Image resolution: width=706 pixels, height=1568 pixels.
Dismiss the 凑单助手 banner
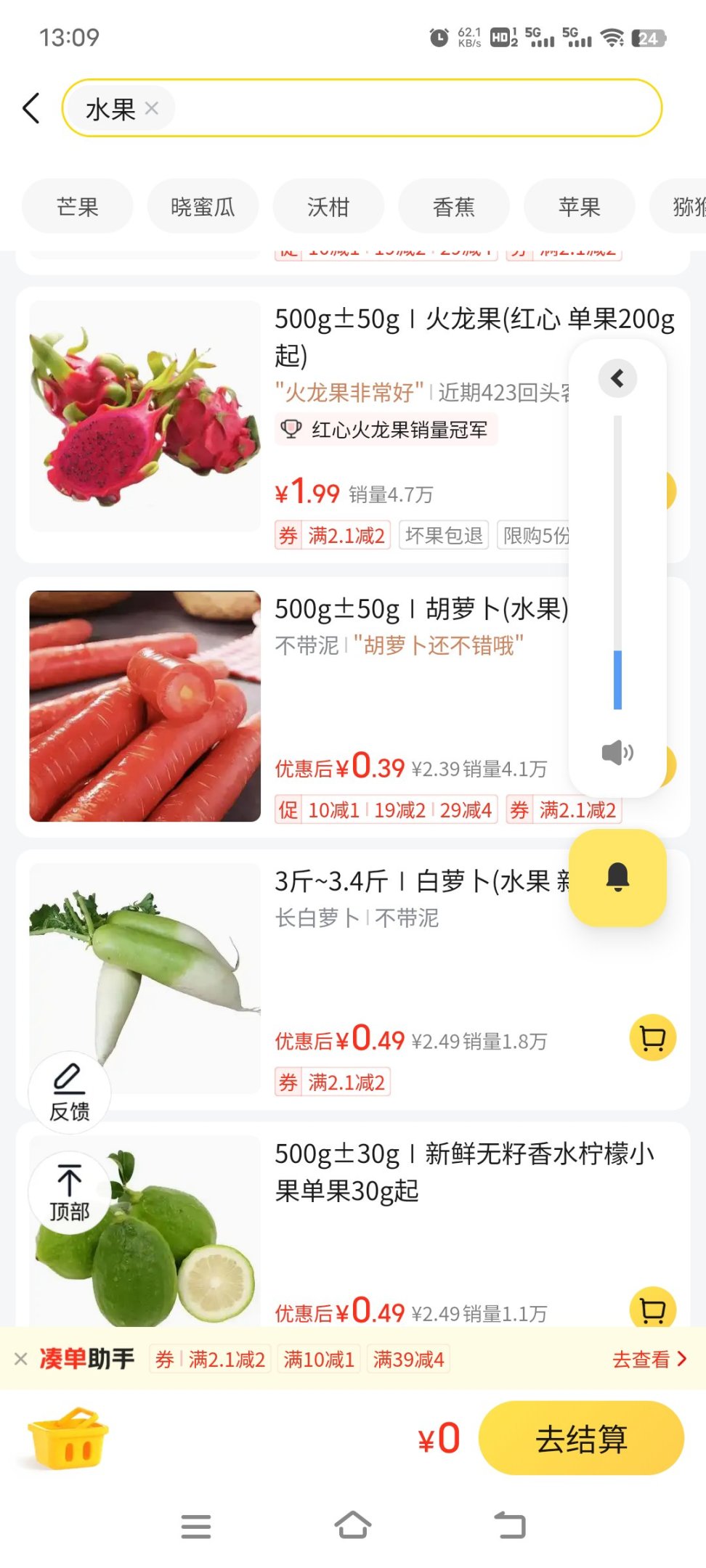tap(21, 1359)
